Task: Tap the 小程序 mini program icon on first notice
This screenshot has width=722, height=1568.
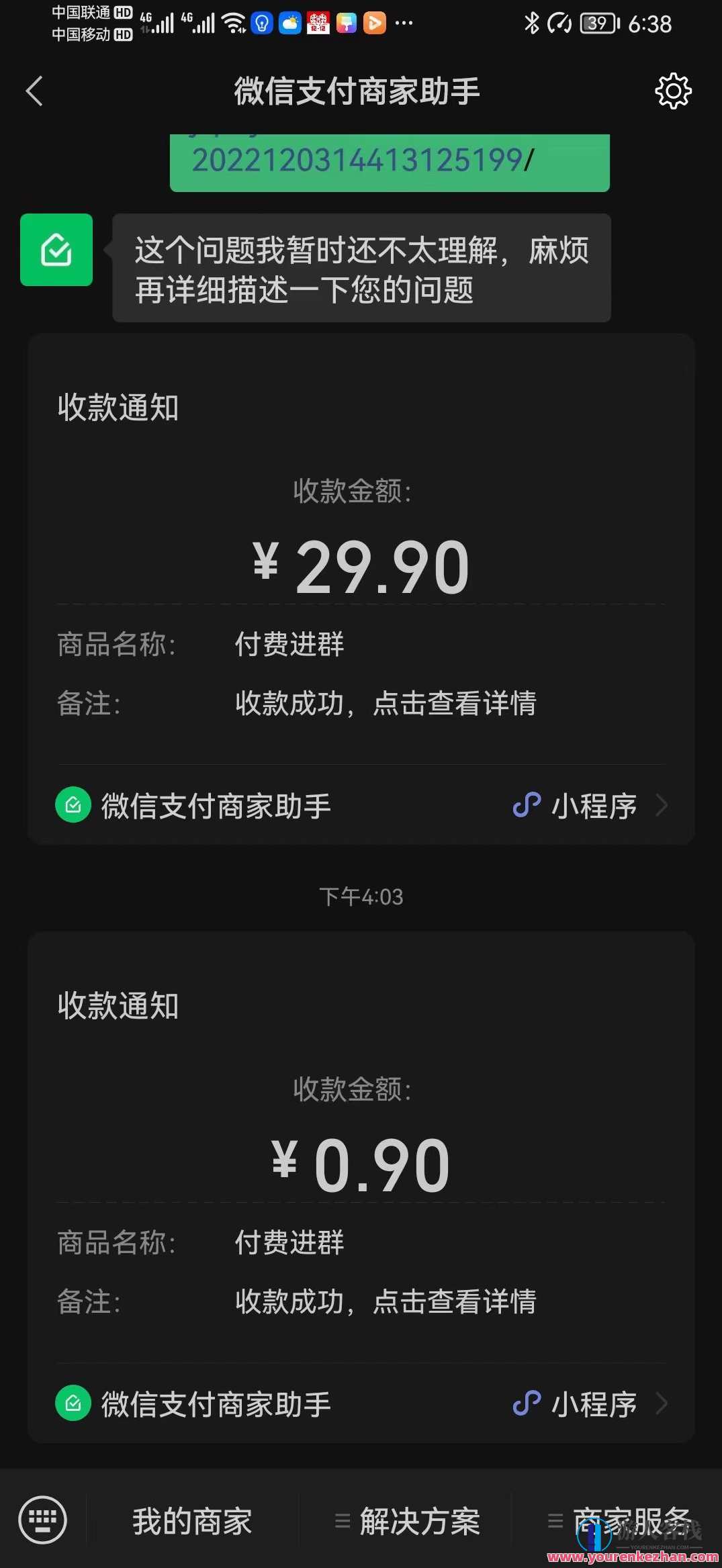Action: coord(528,805)
